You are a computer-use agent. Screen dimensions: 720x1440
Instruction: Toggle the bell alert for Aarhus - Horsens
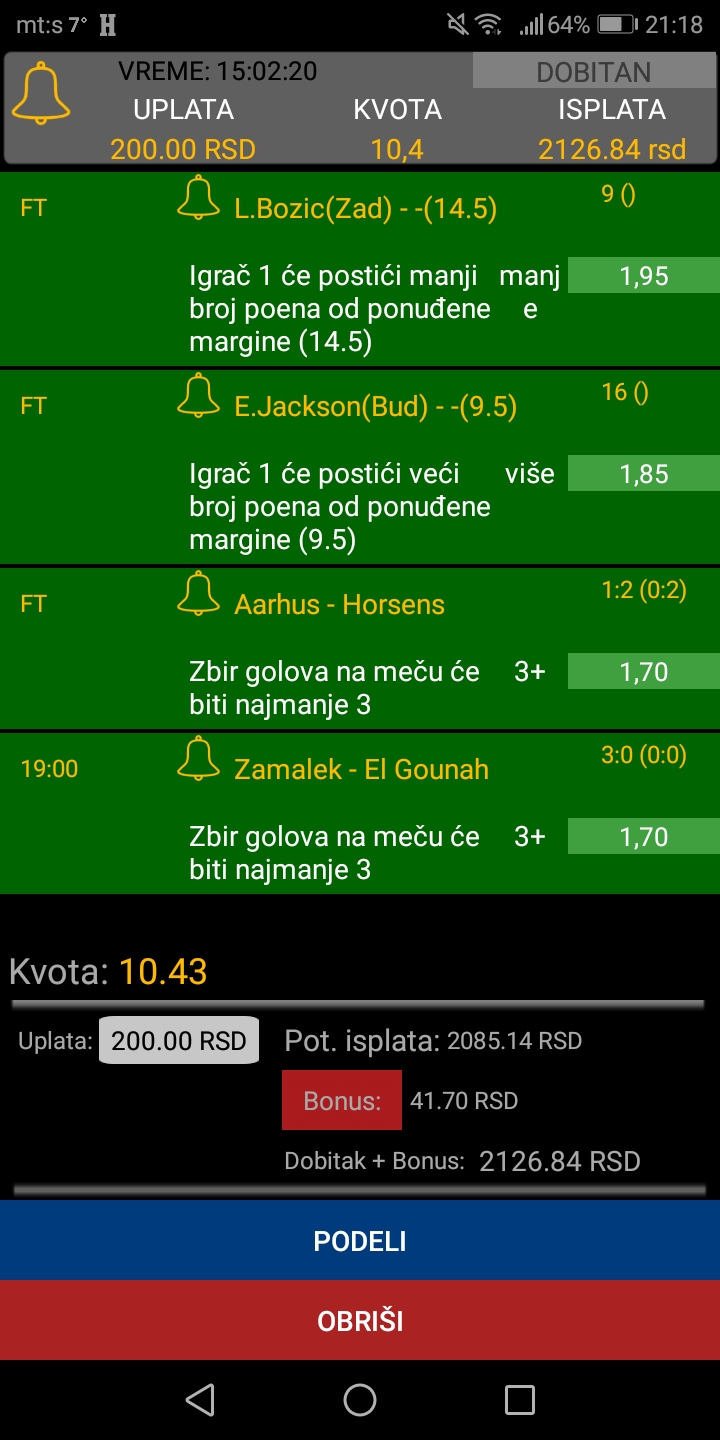(x=198, y=593)
